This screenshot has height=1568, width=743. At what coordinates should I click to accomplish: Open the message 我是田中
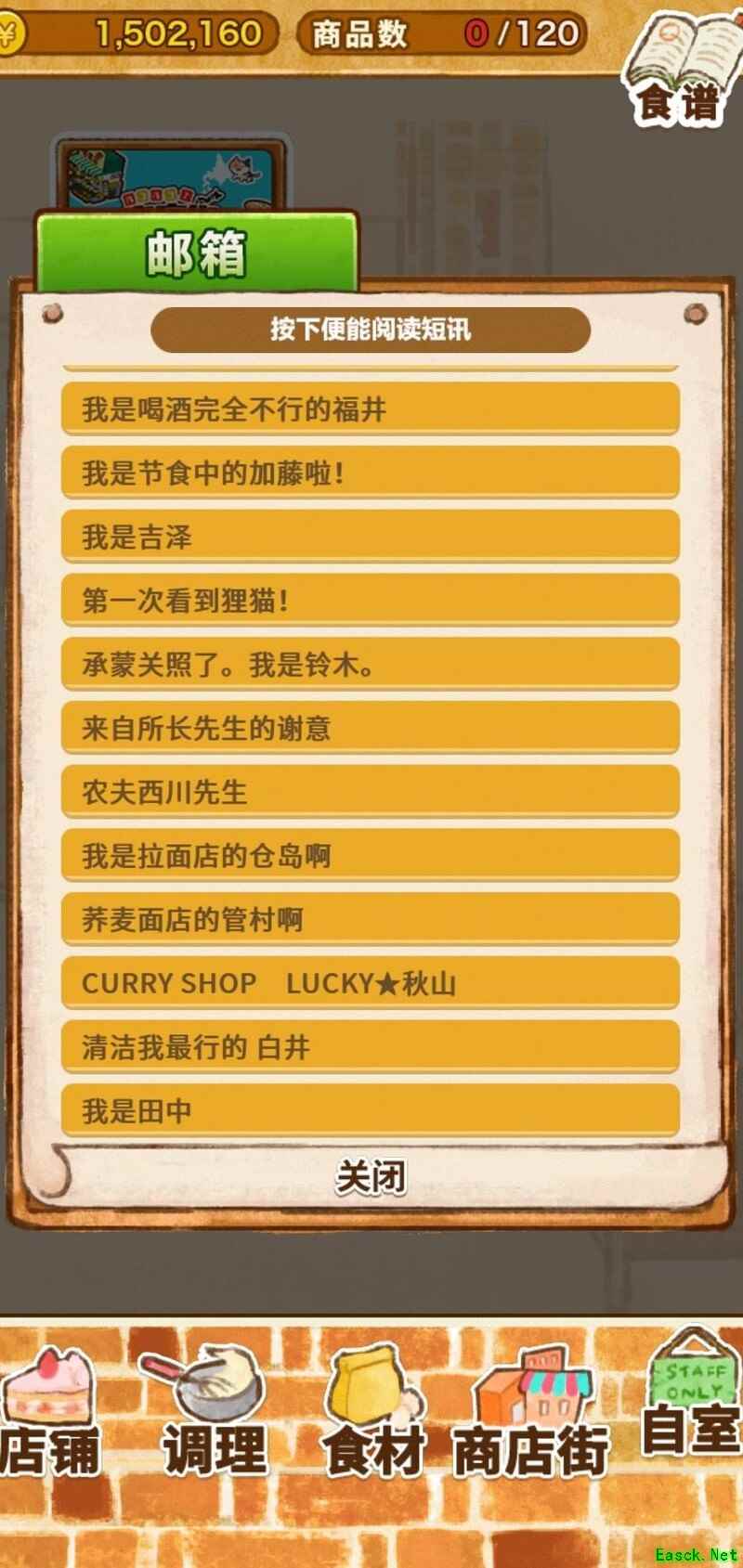[x=370, y=1110]
